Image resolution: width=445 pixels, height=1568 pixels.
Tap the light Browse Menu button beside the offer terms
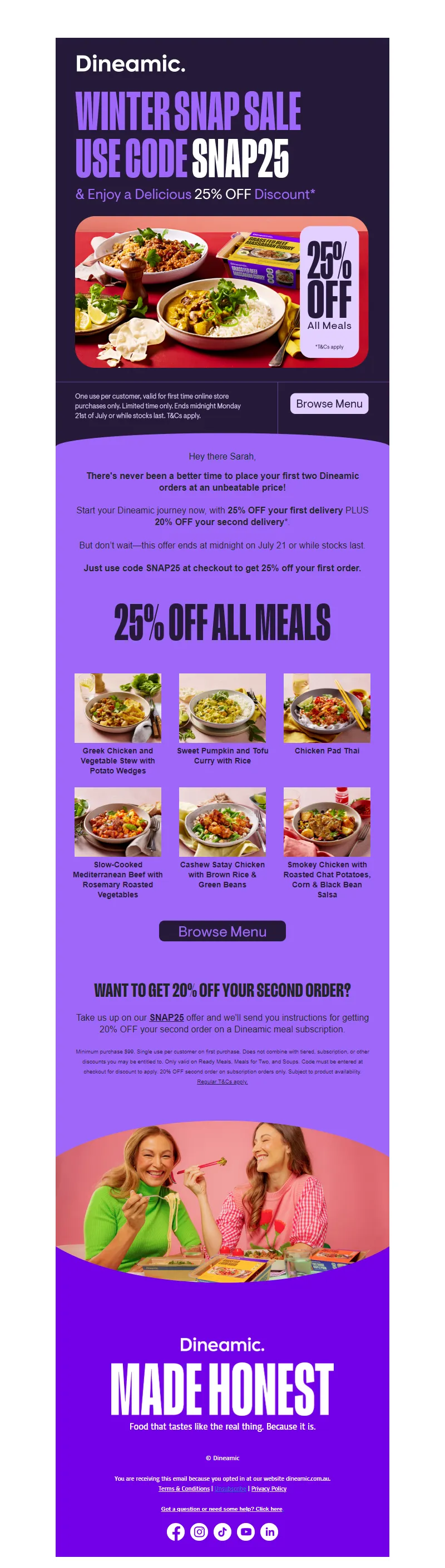click(329, 403)
